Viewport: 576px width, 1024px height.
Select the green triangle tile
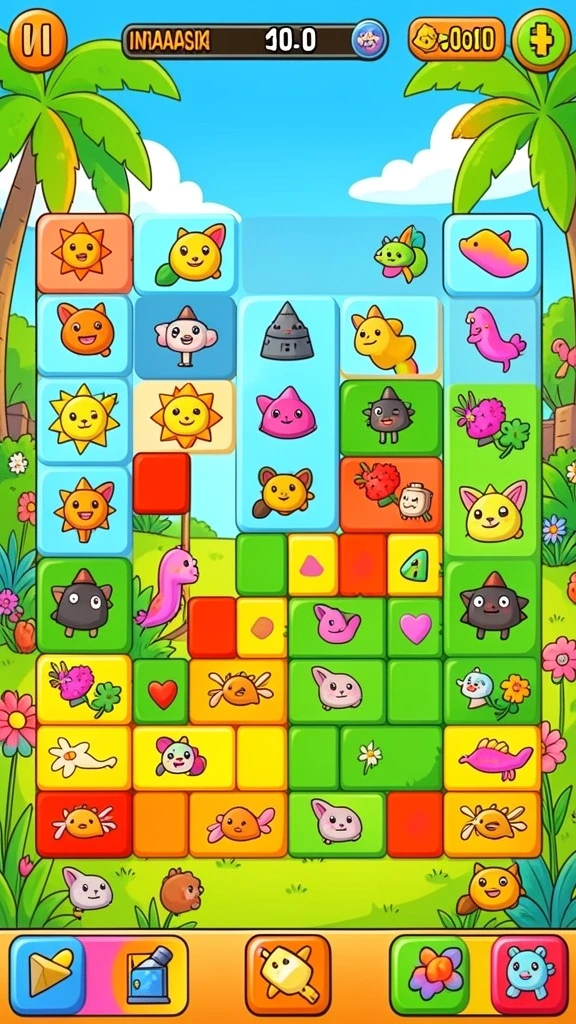415,566
